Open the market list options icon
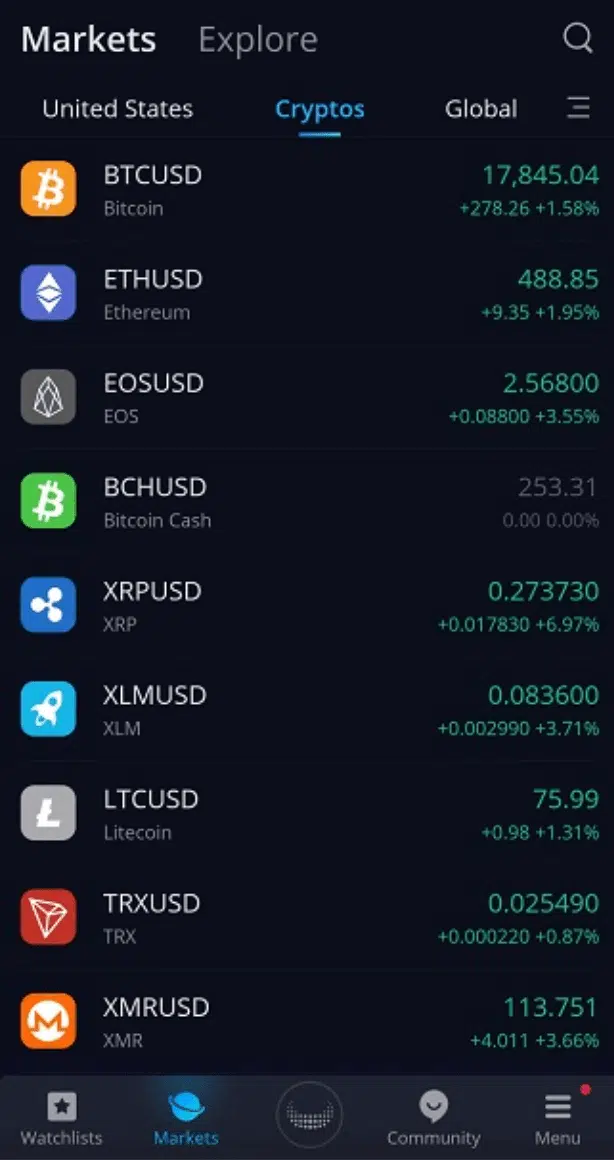Viewport: 614px width, 1160px height. (578, 108)
